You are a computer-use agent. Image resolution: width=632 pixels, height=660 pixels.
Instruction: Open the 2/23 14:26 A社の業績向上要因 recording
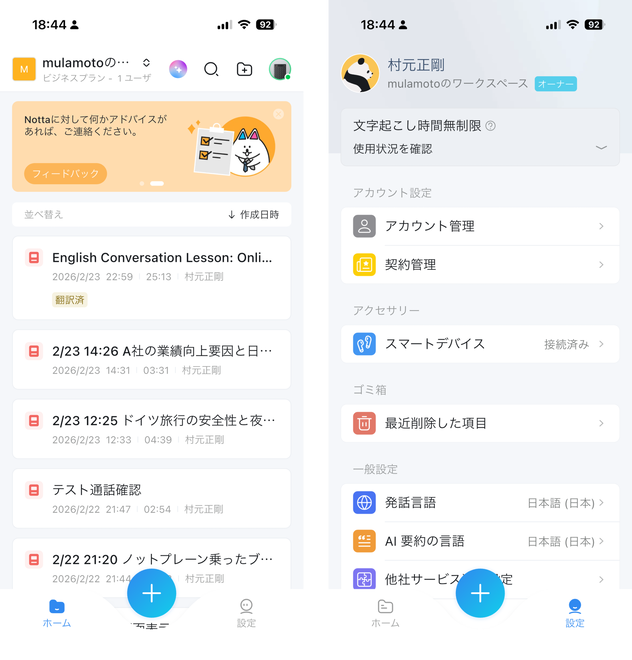click(x=152, y=359)
